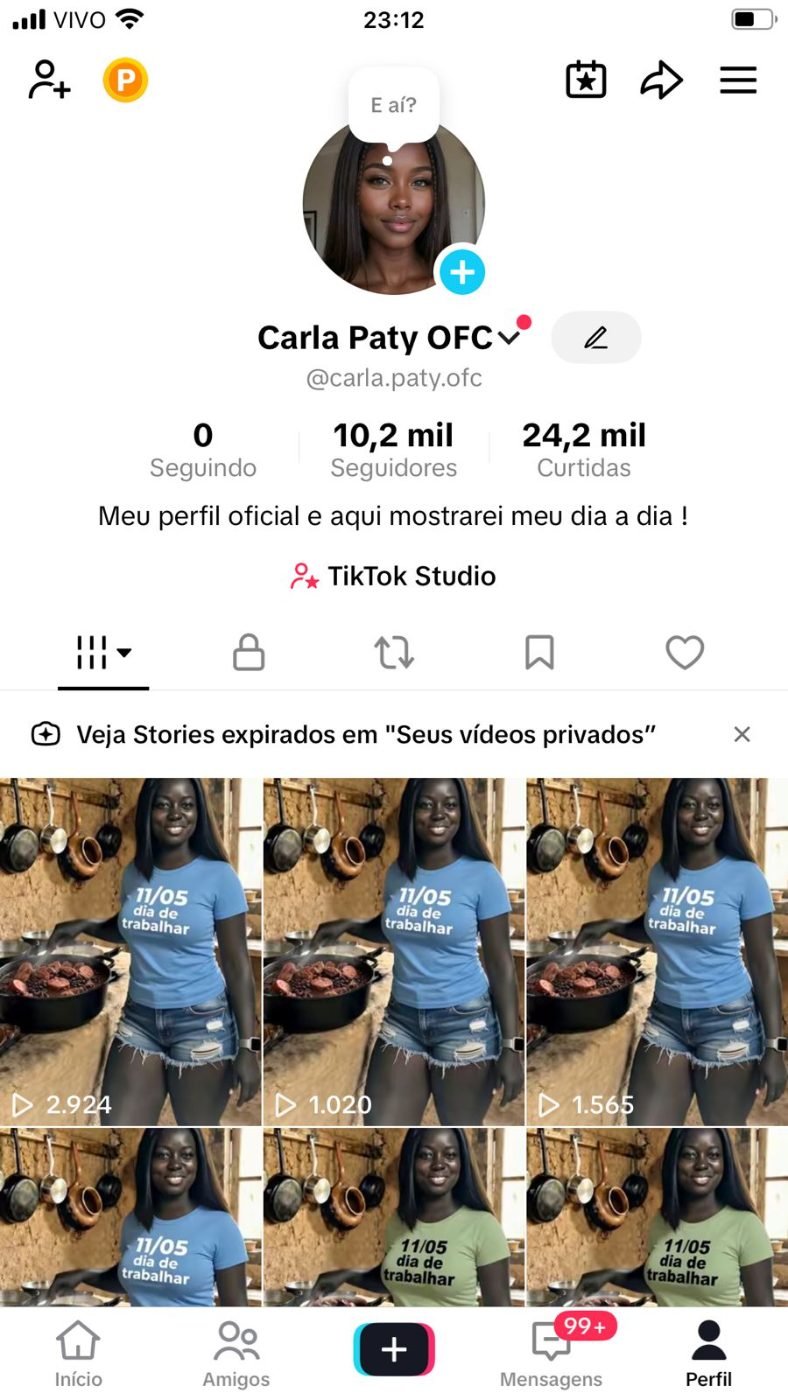The width and height of the screenshot is (788, 1400).
Task: Edit profile with the pencil button
Action: tap(596, 338)
